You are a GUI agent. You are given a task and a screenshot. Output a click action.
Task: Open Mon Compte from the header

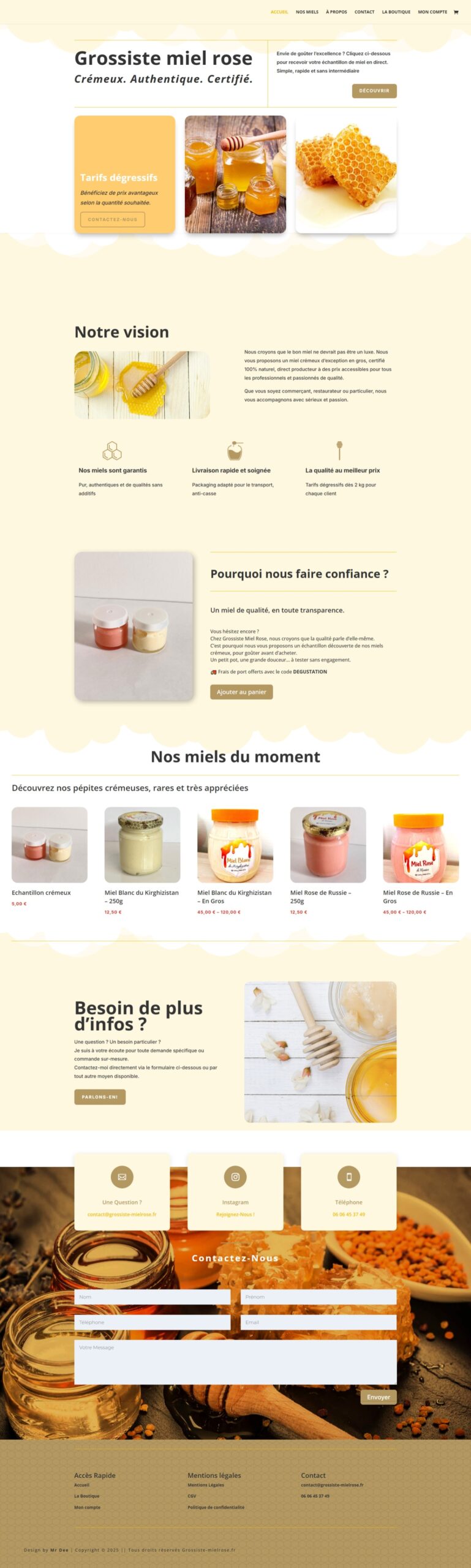(432, 12)
